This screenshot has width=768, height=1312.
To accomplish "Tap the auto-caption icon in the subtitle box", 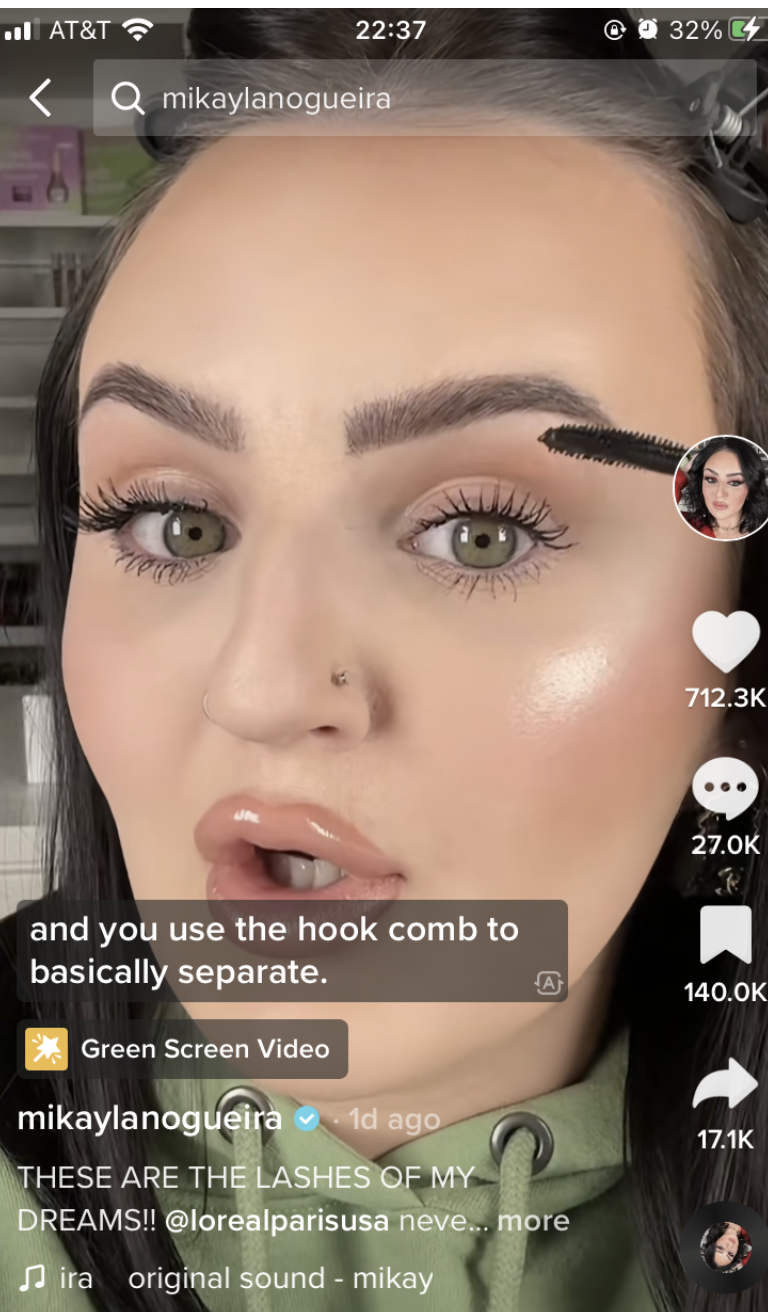I will [x=548, y=984].
